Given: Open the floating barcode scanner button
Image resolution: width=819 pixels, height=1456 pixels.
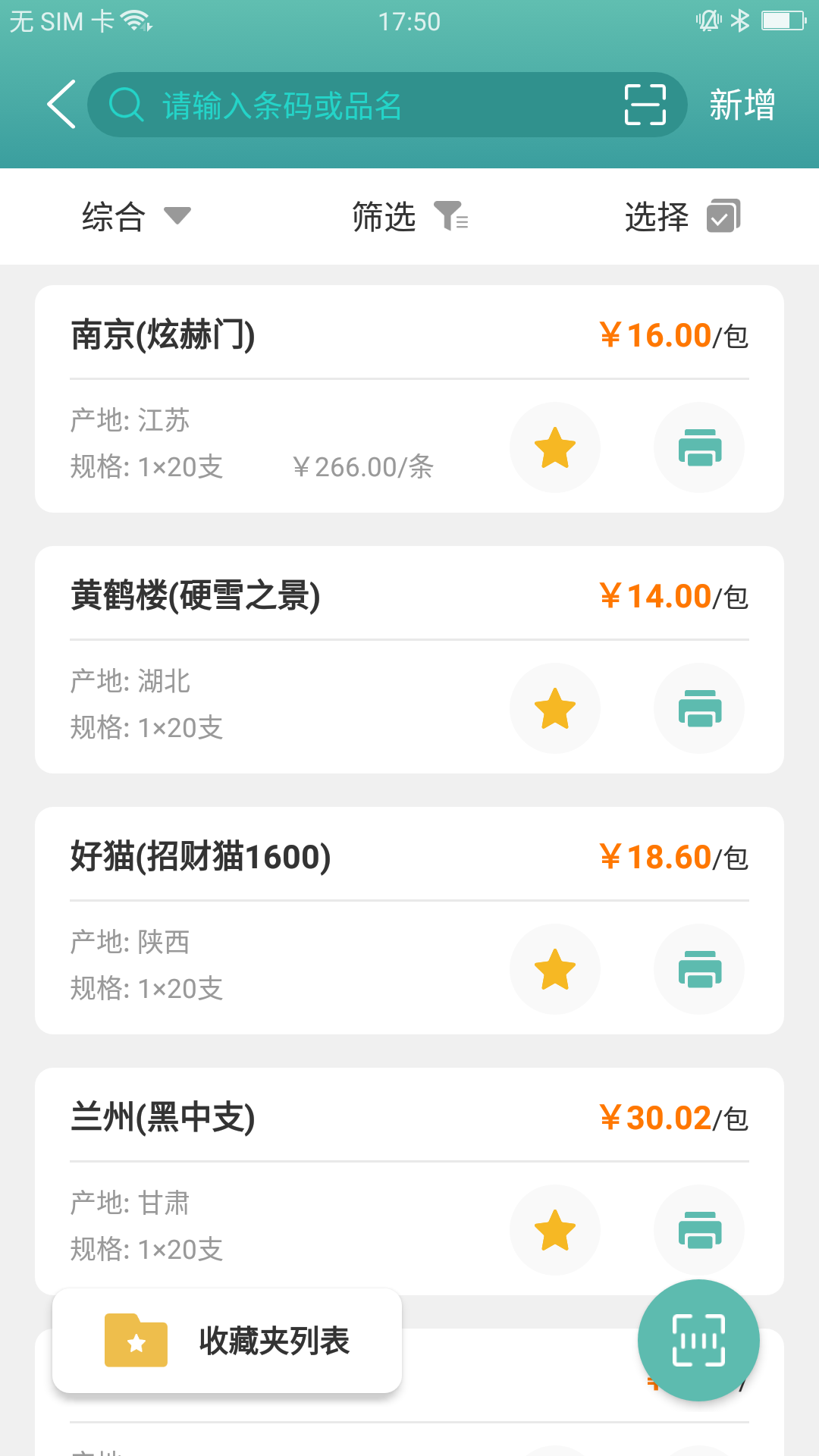Looking at the screenshot, I should click(x=698, y=1339).
